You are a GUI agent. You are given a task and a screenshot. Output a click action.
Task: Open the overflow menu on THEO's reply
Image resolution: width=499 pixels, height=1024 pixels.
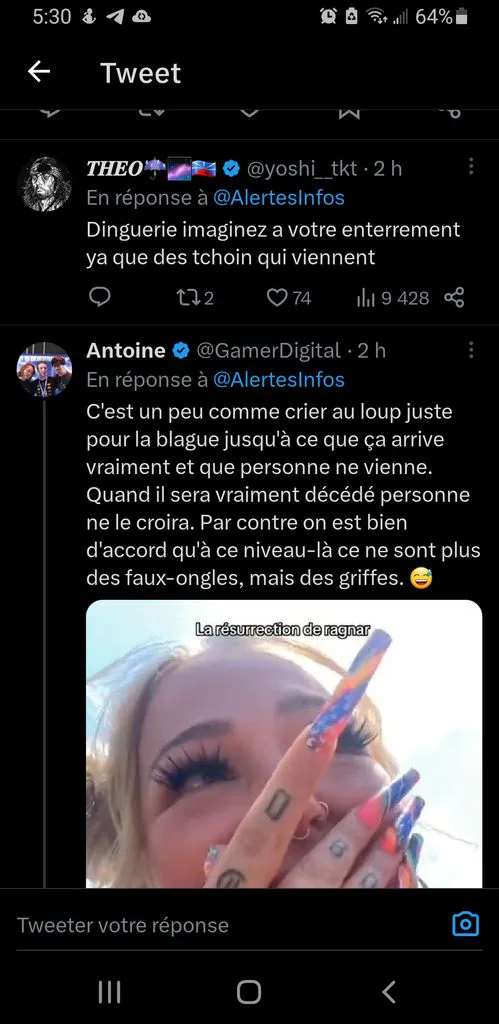[x=471, y=167]
